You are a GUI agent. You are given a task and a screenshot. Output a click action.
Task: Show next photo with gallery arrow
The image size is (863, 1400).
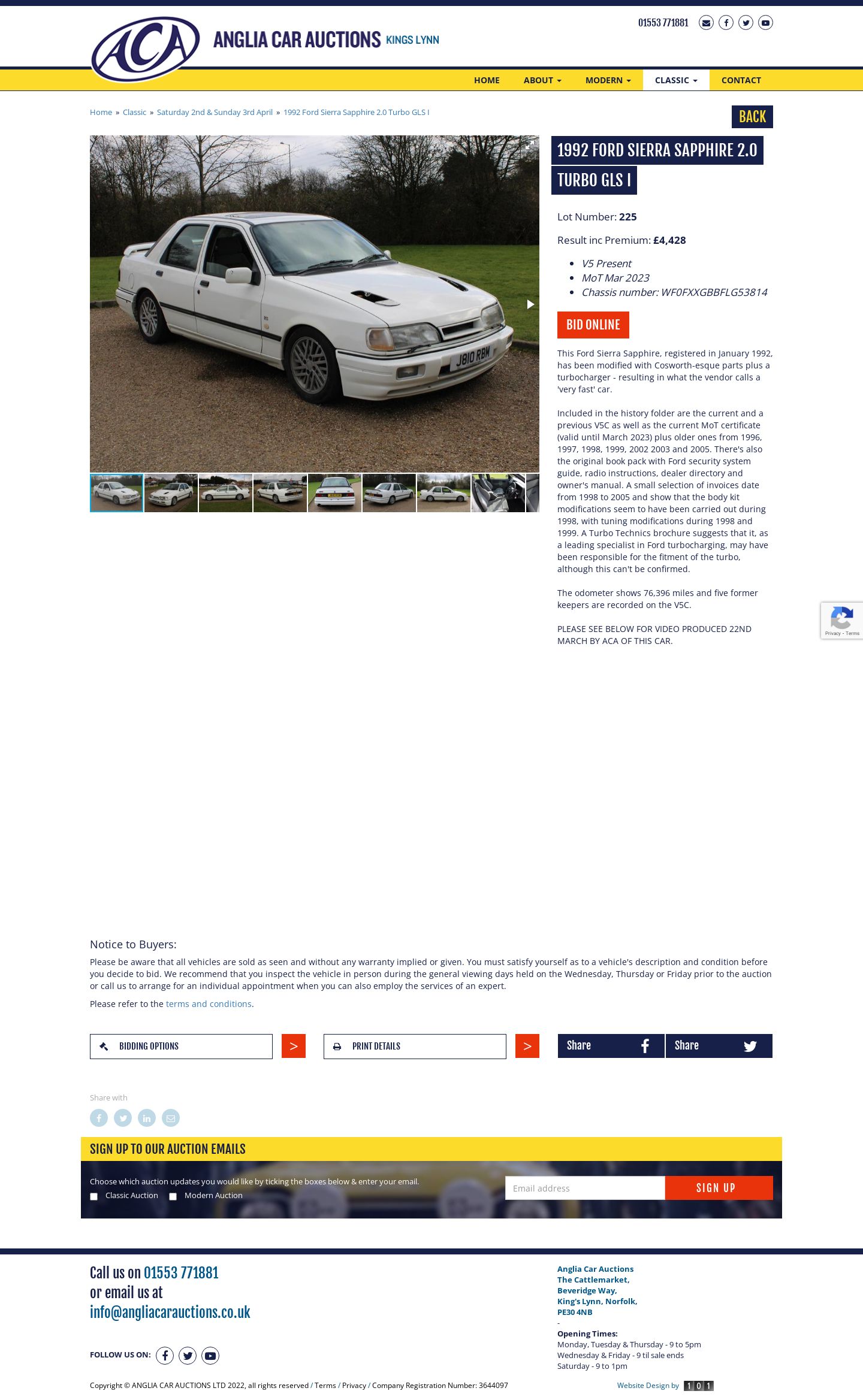530,304
